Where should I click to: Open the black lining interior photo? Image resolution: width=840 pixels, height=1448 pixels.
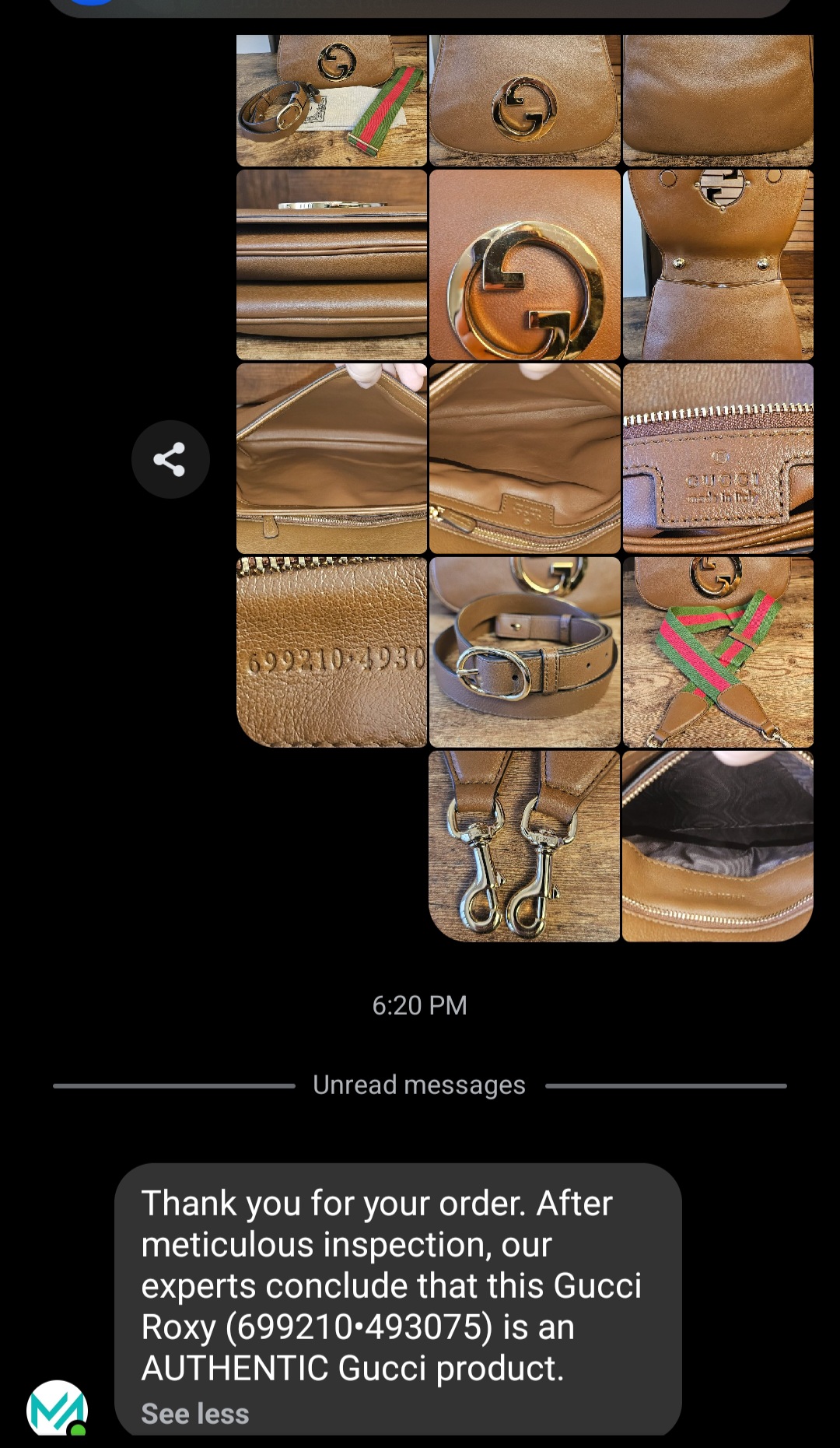coord(717,847)
